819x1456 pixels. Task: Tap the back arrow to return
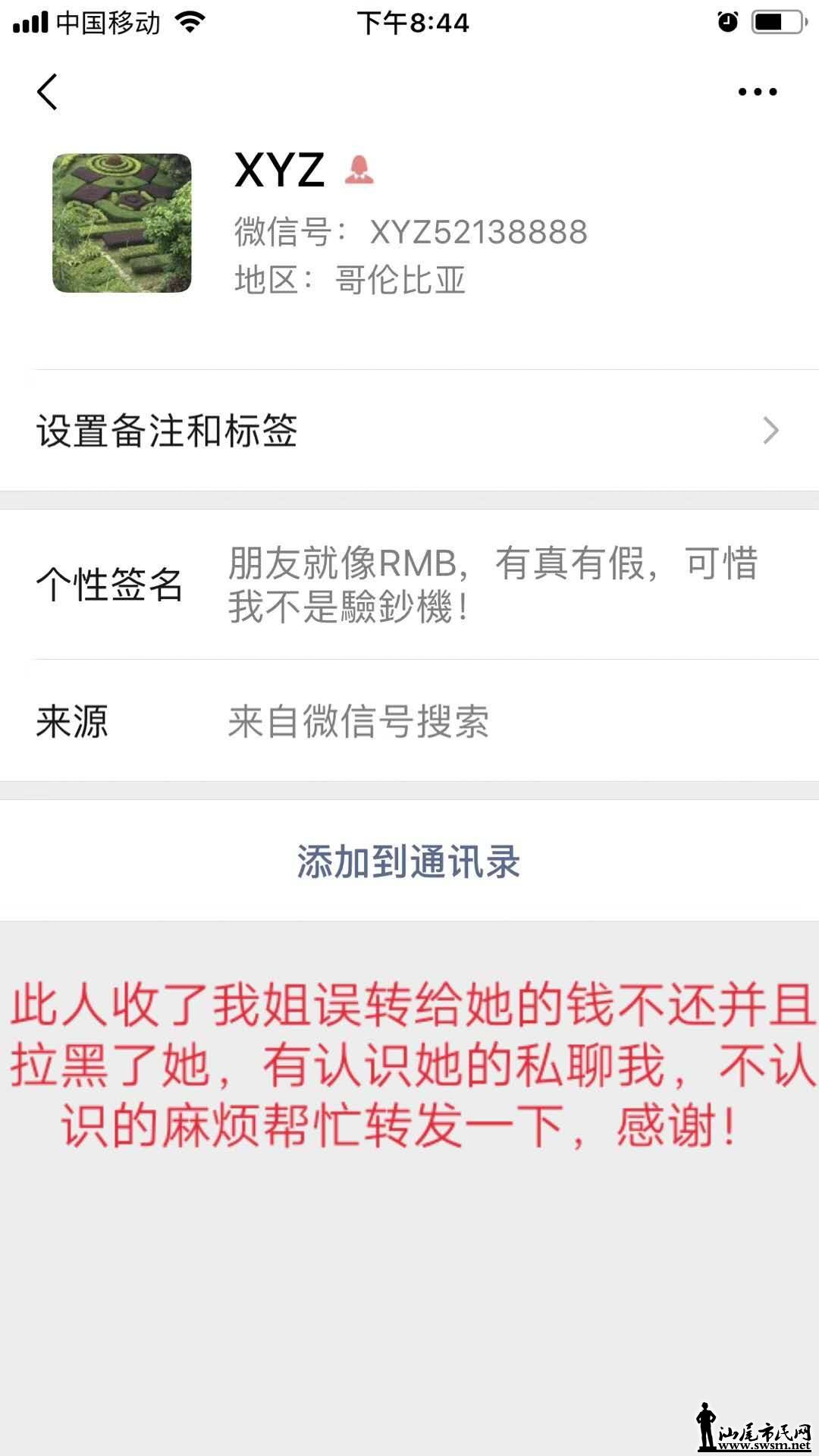tap(47, 91)
